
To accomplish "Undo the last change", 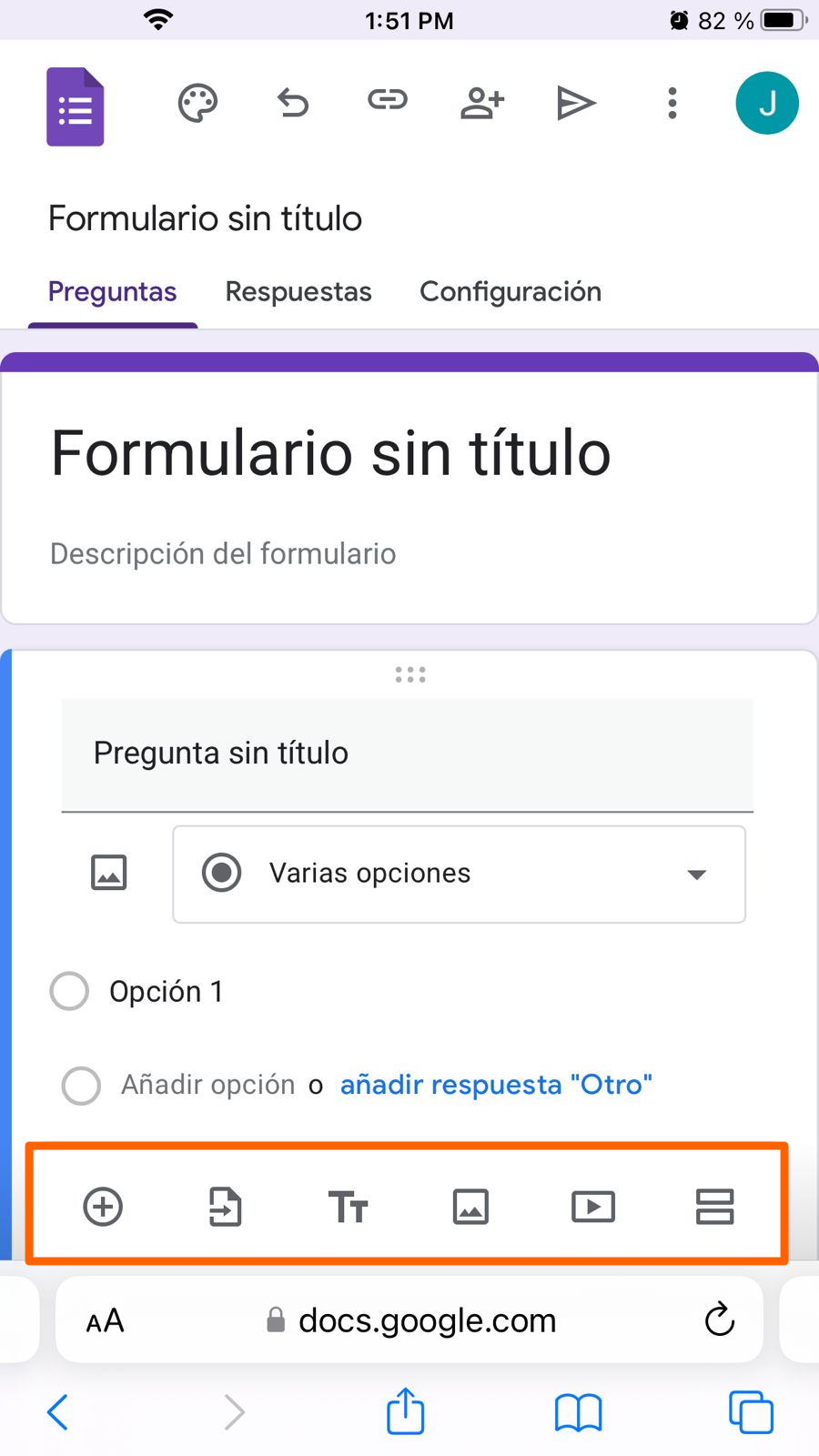I will [x=293, y=104].
